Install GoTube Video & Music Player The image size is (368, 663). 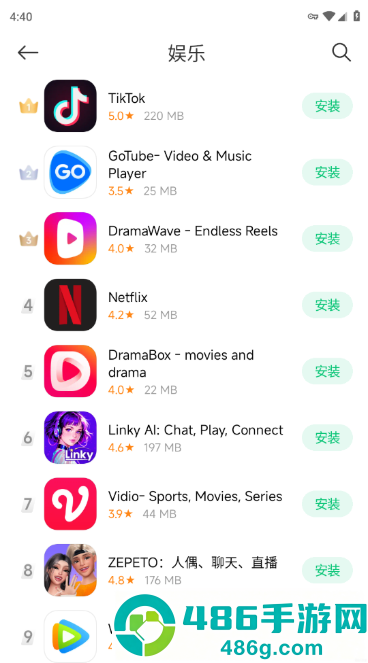327,172
